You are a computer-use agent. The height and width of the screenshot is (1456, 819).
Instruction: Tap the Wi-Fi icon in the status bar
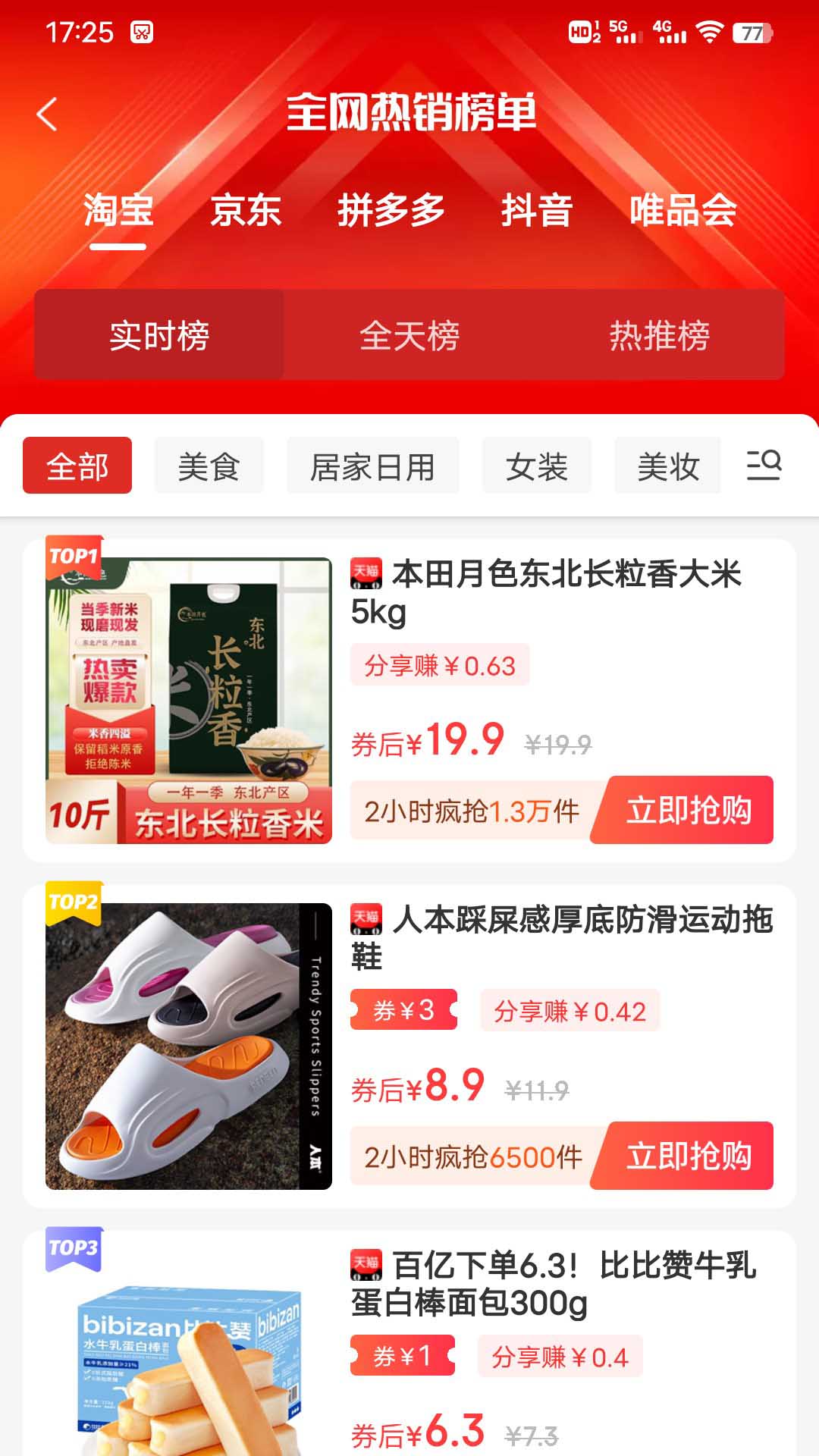[711, 32]
